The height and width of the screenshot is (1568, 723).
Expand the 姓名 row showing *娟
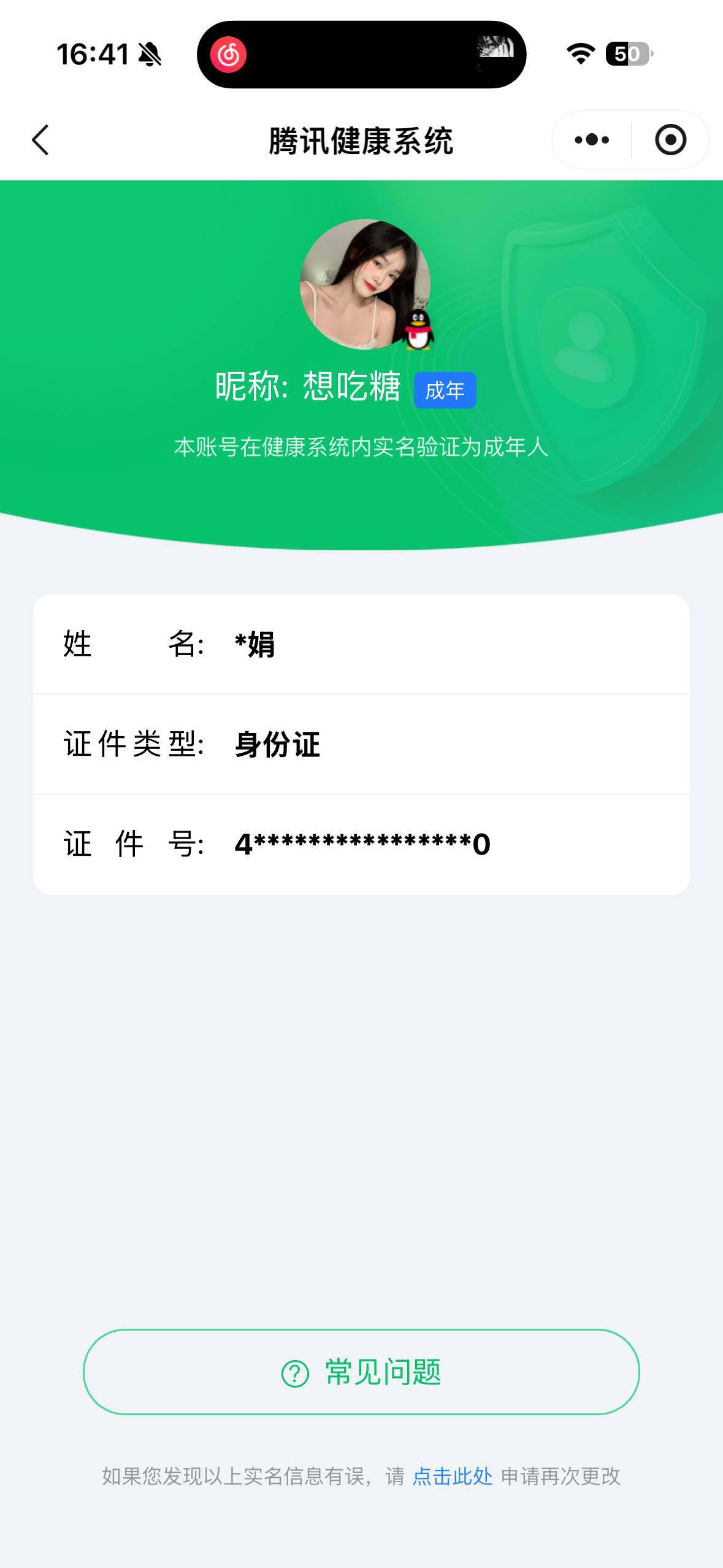coord(362,645)
